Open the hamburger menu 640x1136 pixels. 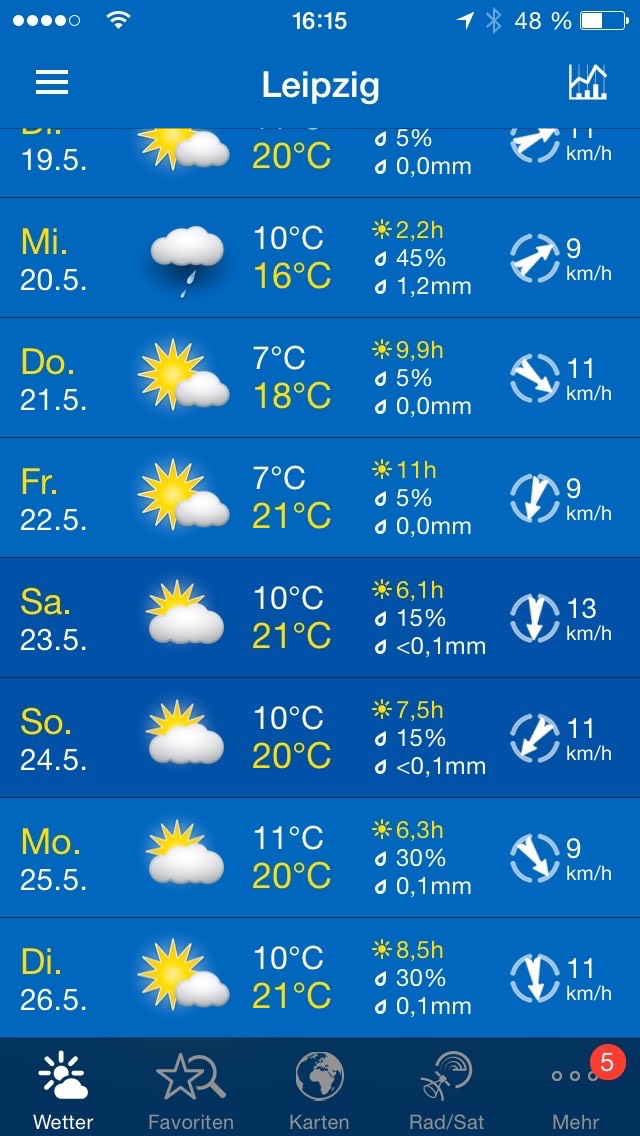52,83
